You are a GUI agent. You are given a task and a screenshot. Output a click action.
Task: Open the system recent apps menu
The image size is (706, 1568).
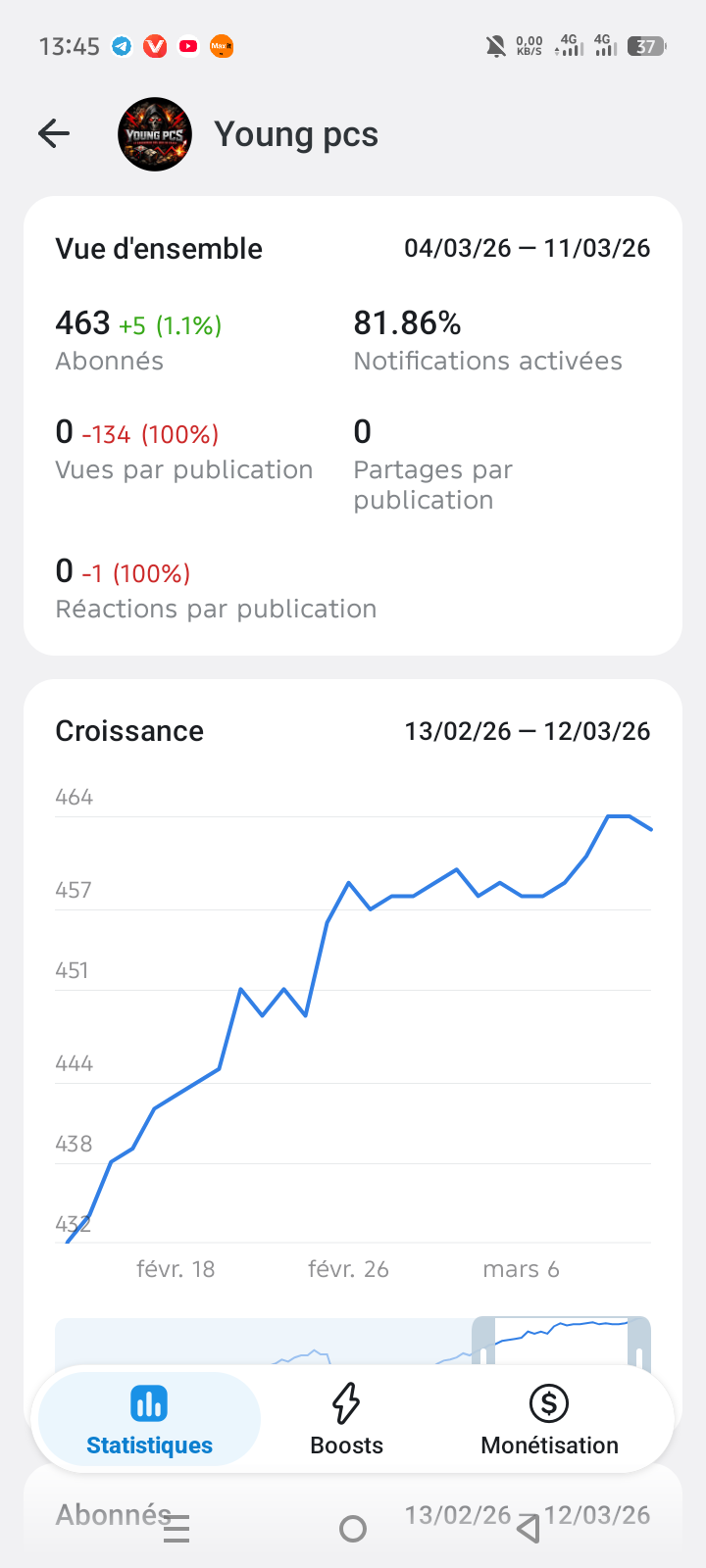176,1529
